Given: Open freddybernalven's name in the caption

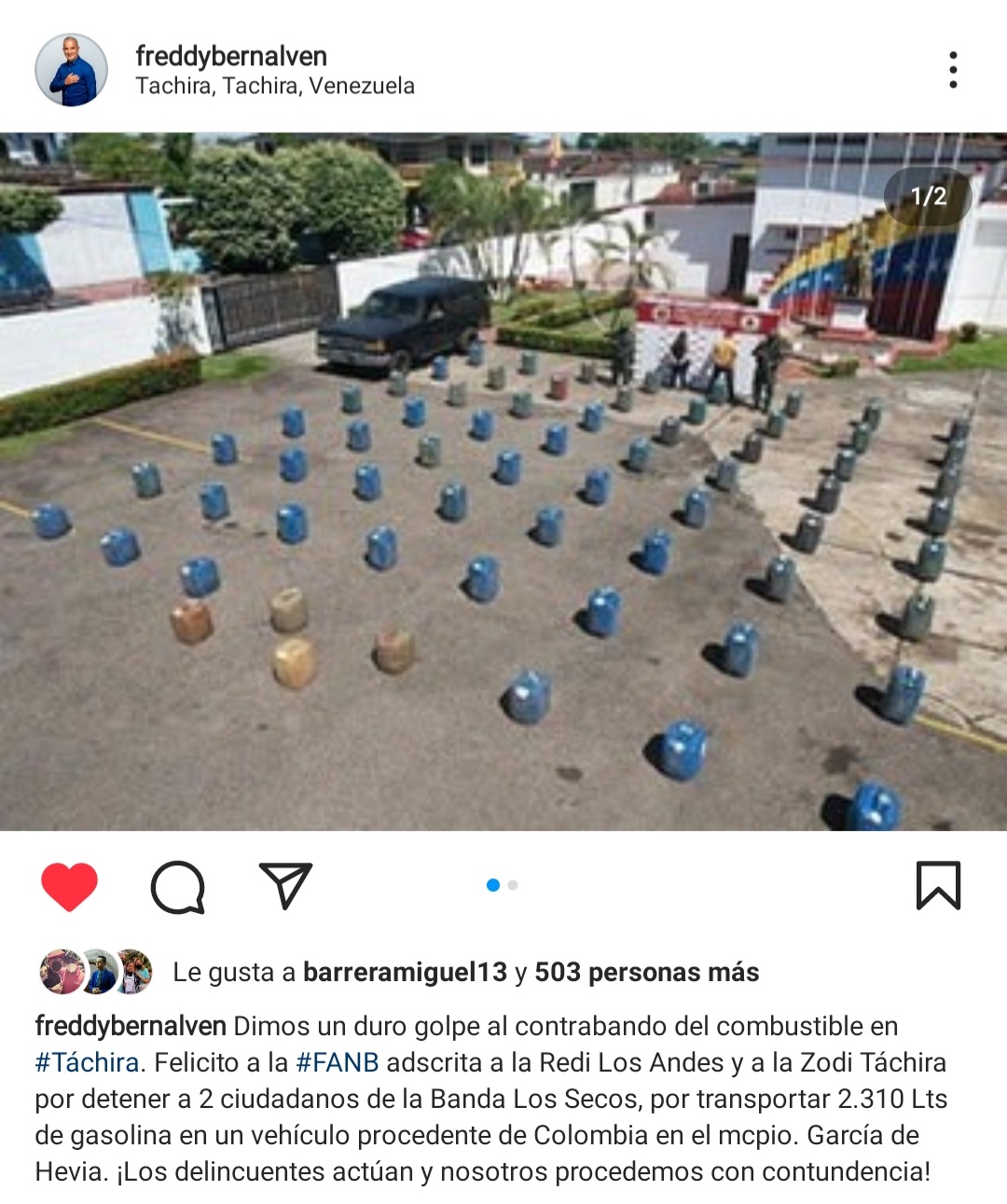Looking at the screenshot, I should click(131, 1026).
